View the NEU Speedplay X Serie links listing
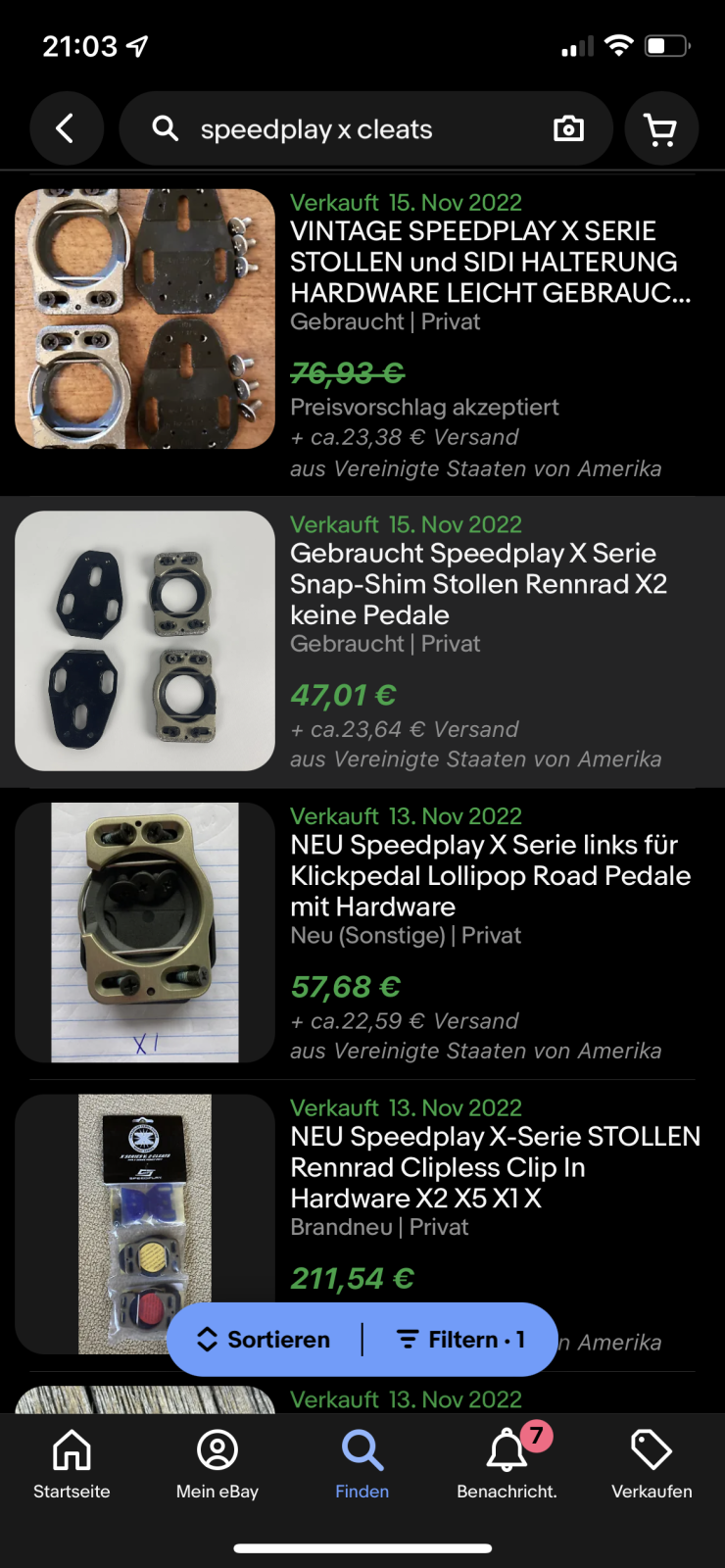 pos(490,875)
